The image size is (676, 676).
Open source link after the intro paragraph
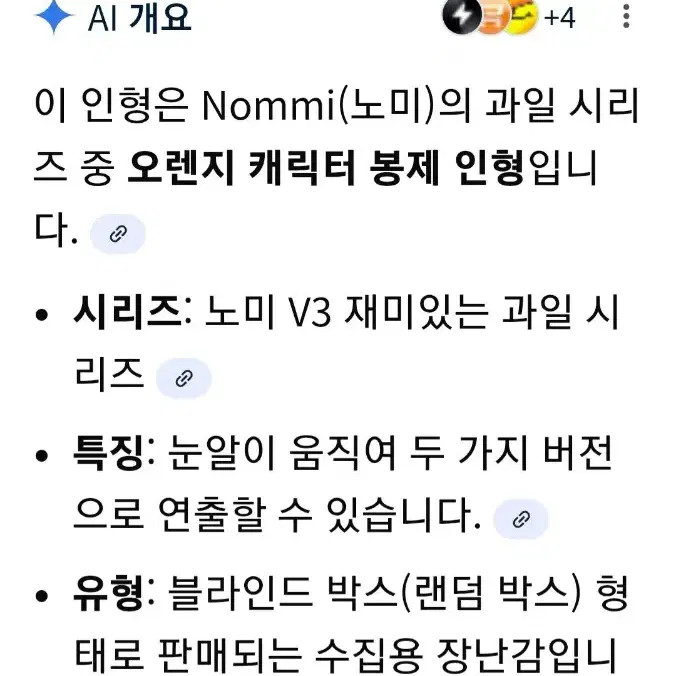pyautogui.click(x=118, y=234)
